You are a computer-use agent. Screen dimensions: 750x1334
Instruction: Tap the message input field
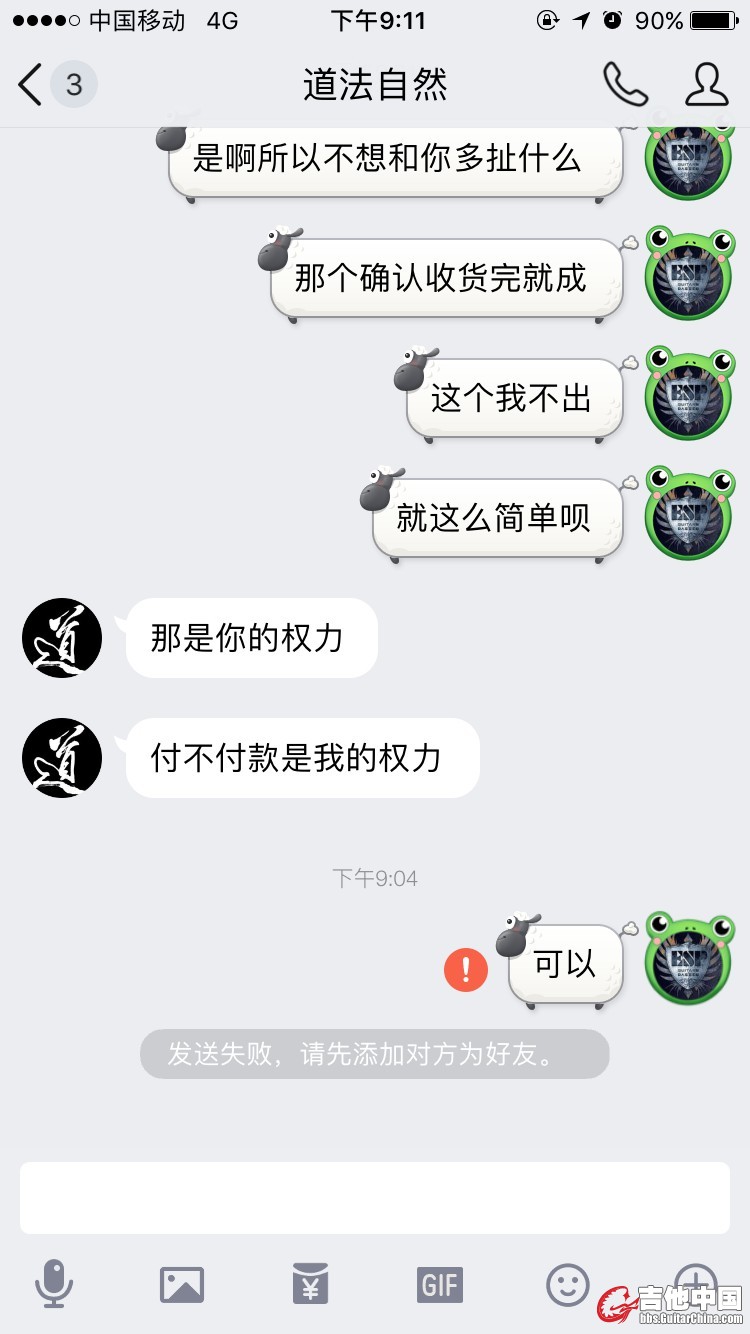click(x=374, y=1197)
